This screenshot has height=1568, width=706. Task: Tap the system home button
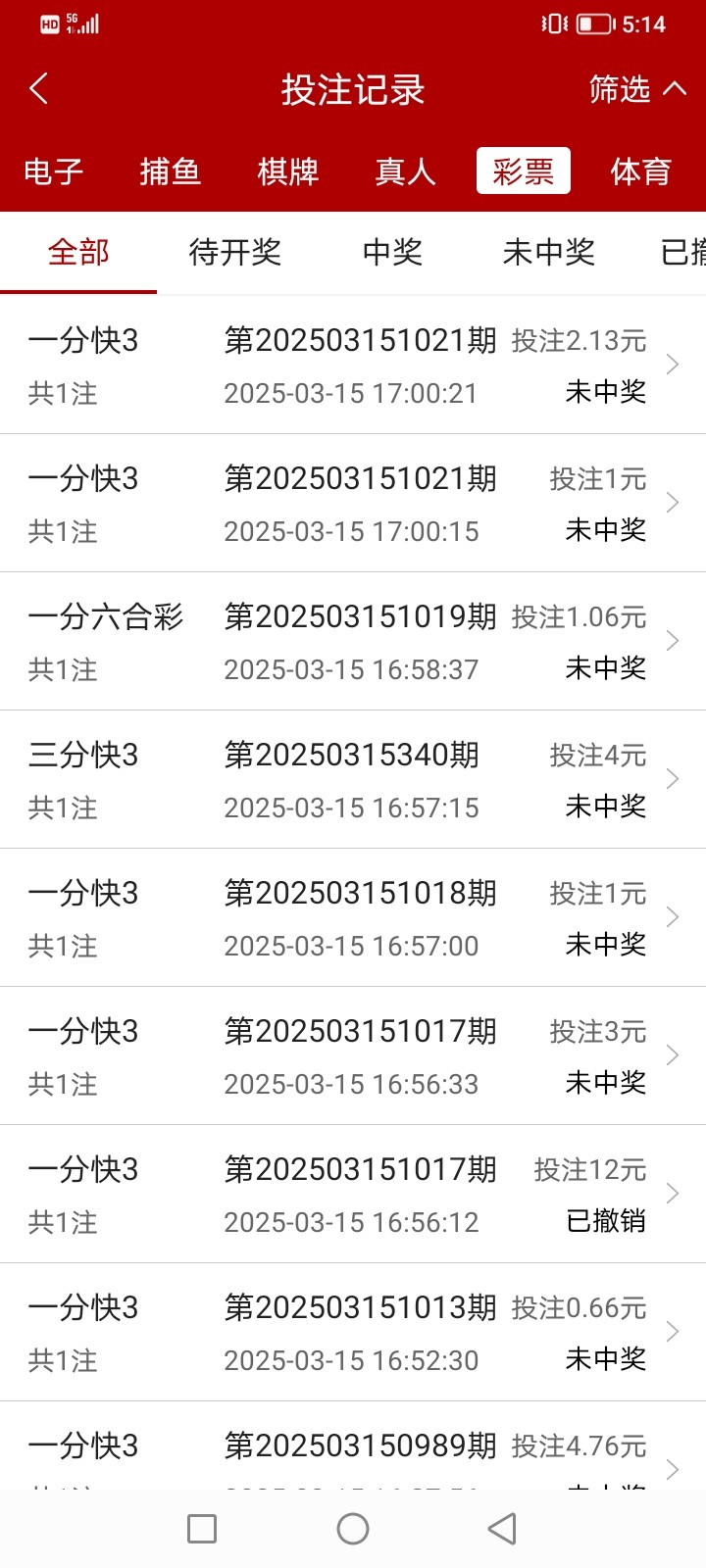[x=353, y=1529]
